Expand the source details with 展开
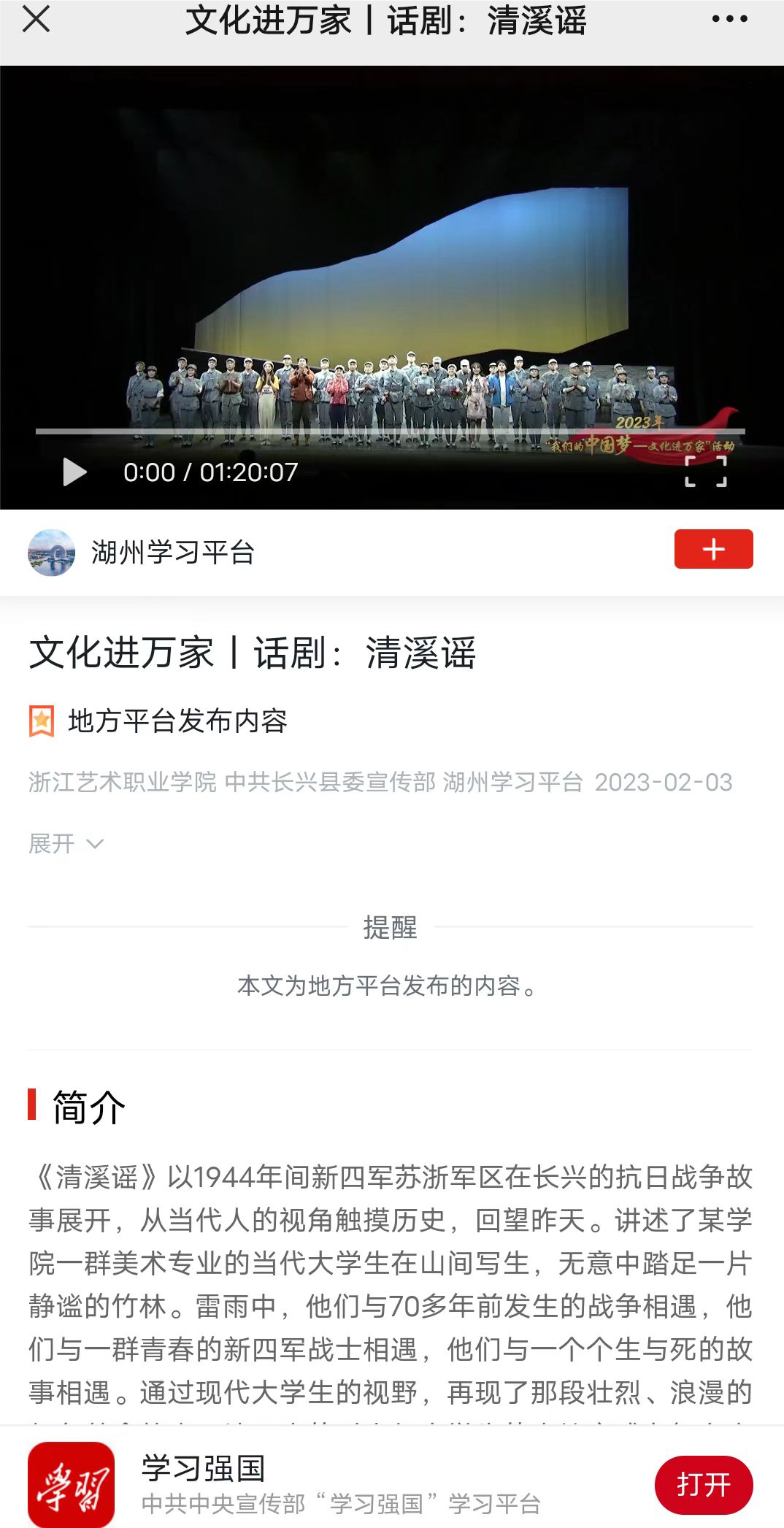 pyautogui.click(x=66, y=844)
